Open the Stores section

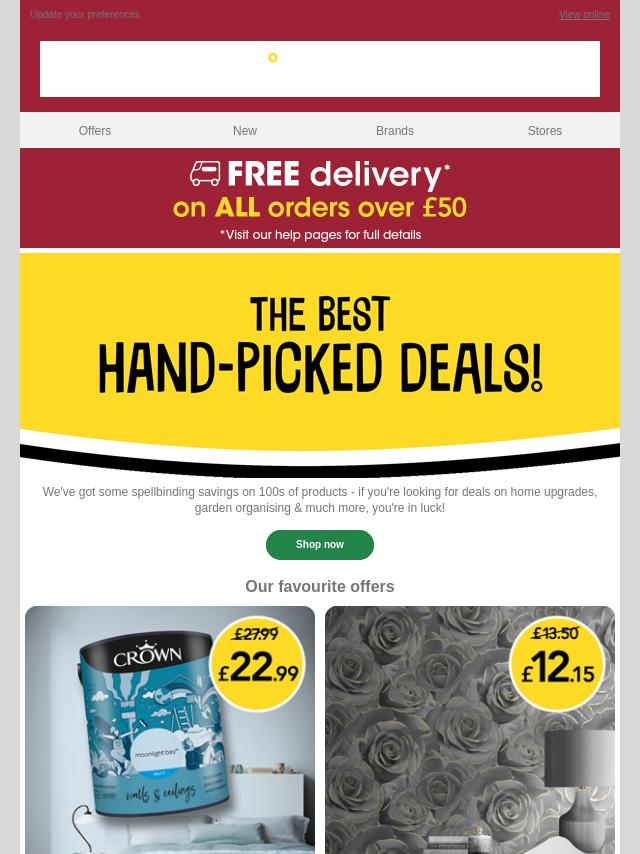545,131
